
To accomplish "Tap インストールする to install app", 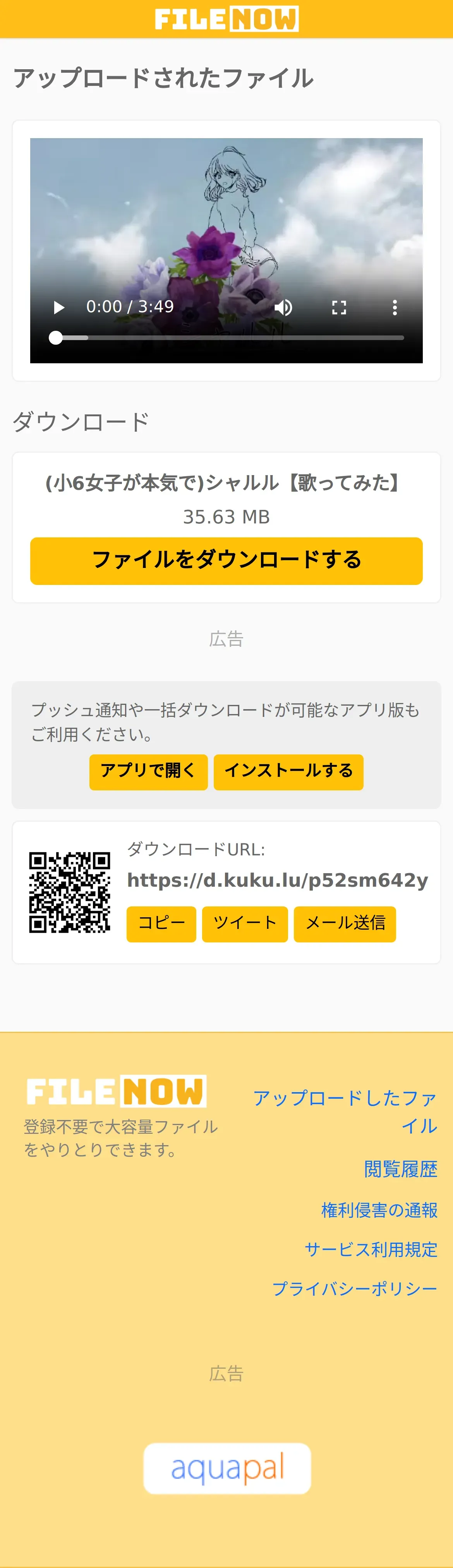I will tap(288, 772).
